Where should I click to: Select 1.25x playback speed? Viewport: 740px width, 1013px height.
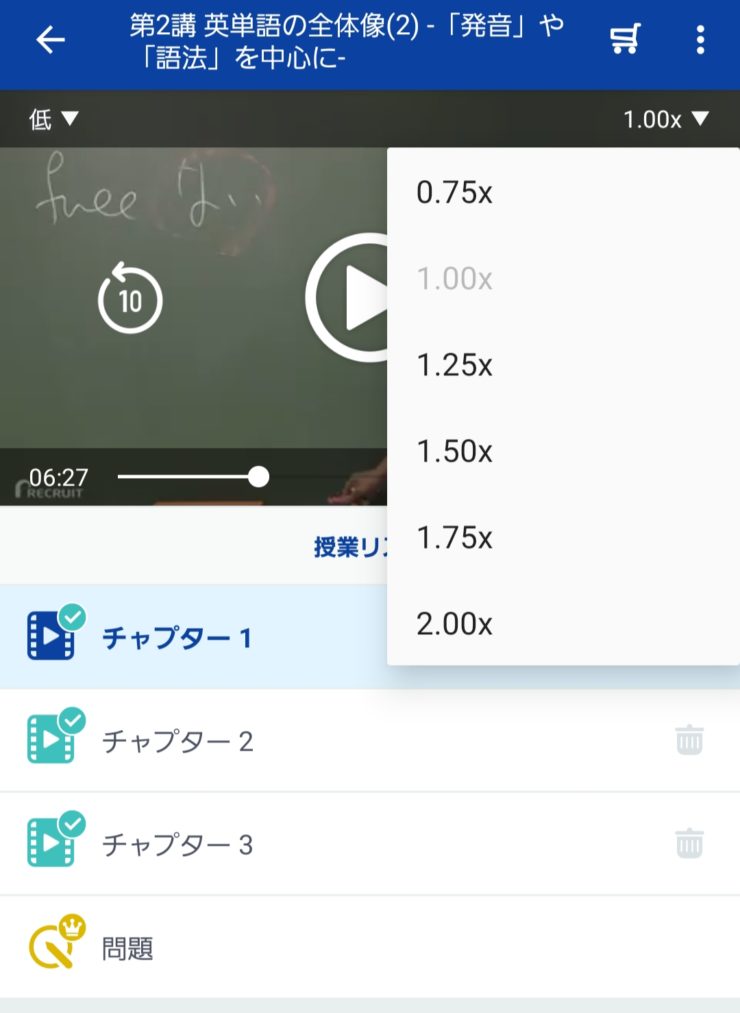(455, 365)
